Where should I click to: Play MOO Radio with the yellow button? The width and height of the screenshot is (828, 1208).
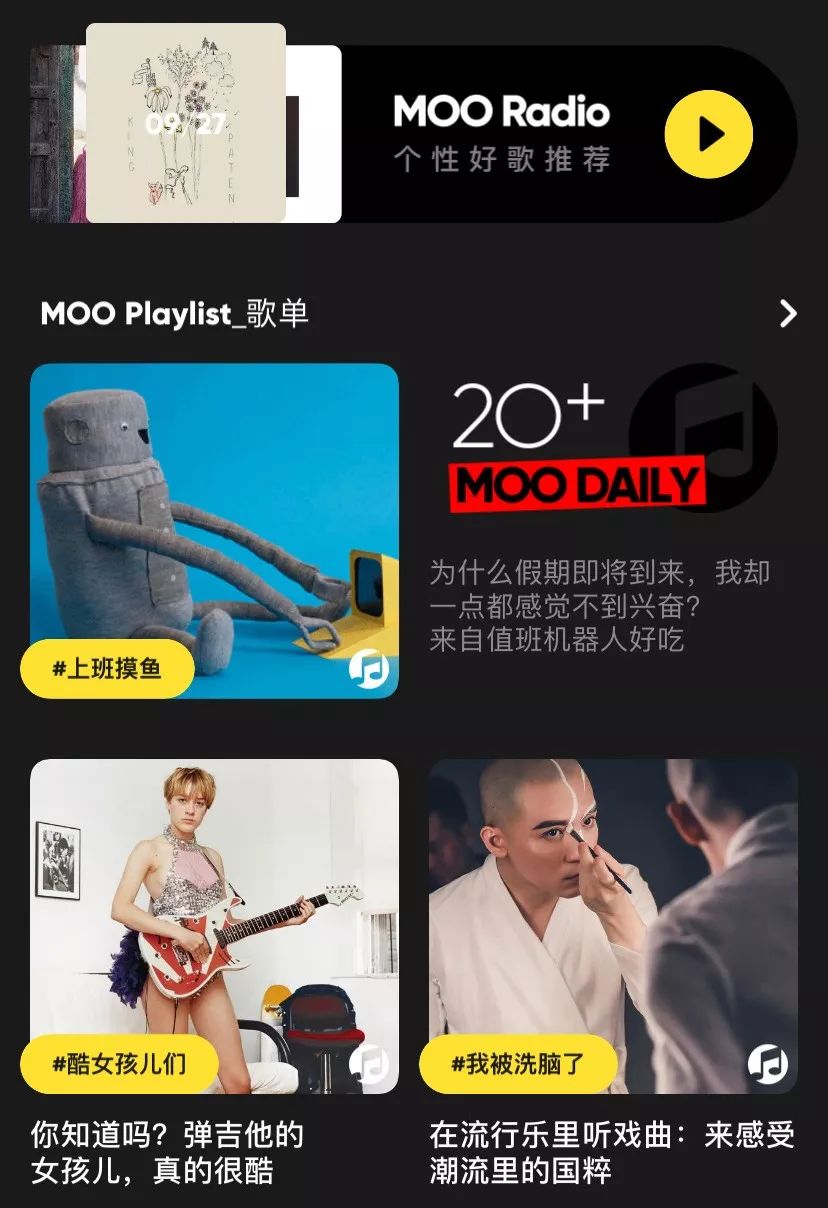708,134
